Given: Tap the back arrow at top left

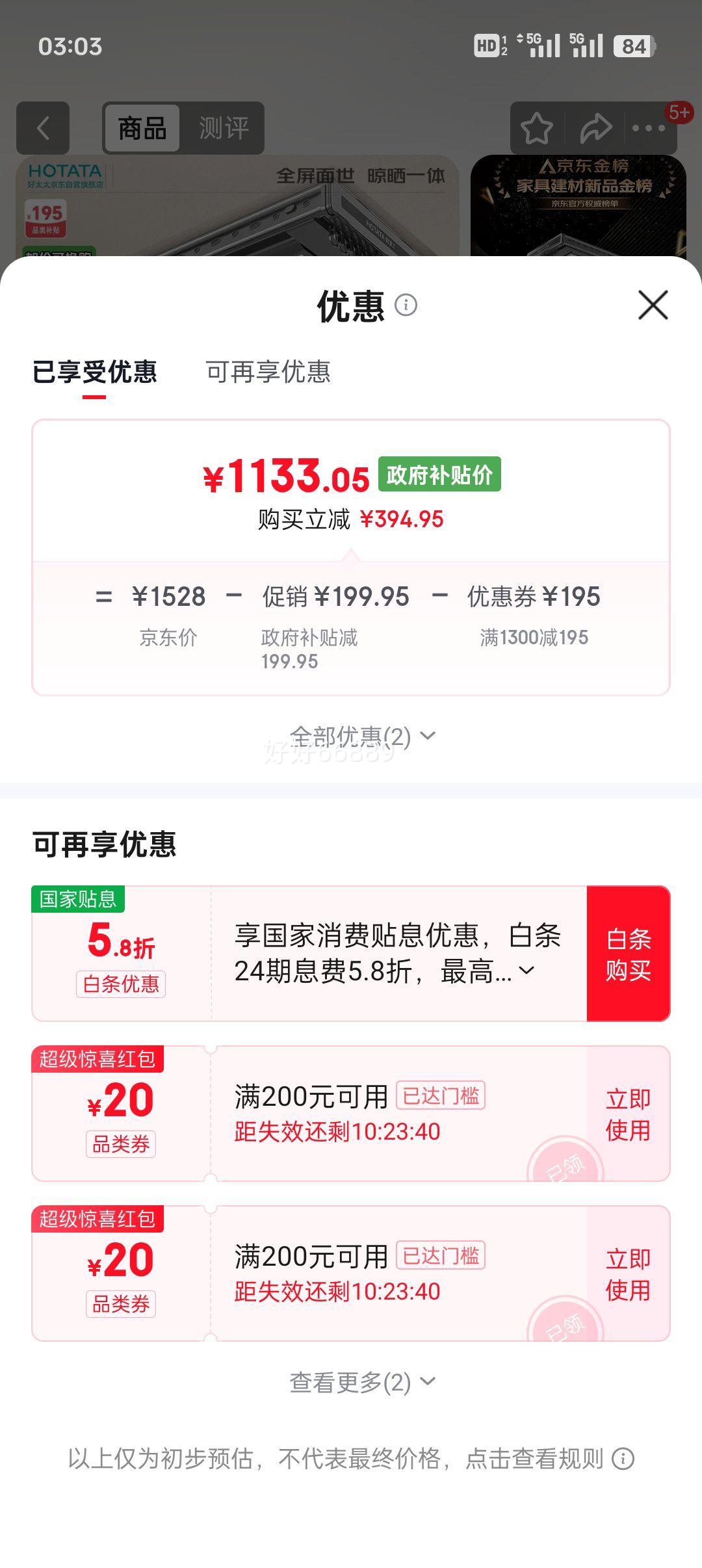Looking at the screenshot, I should coord(42,127).
